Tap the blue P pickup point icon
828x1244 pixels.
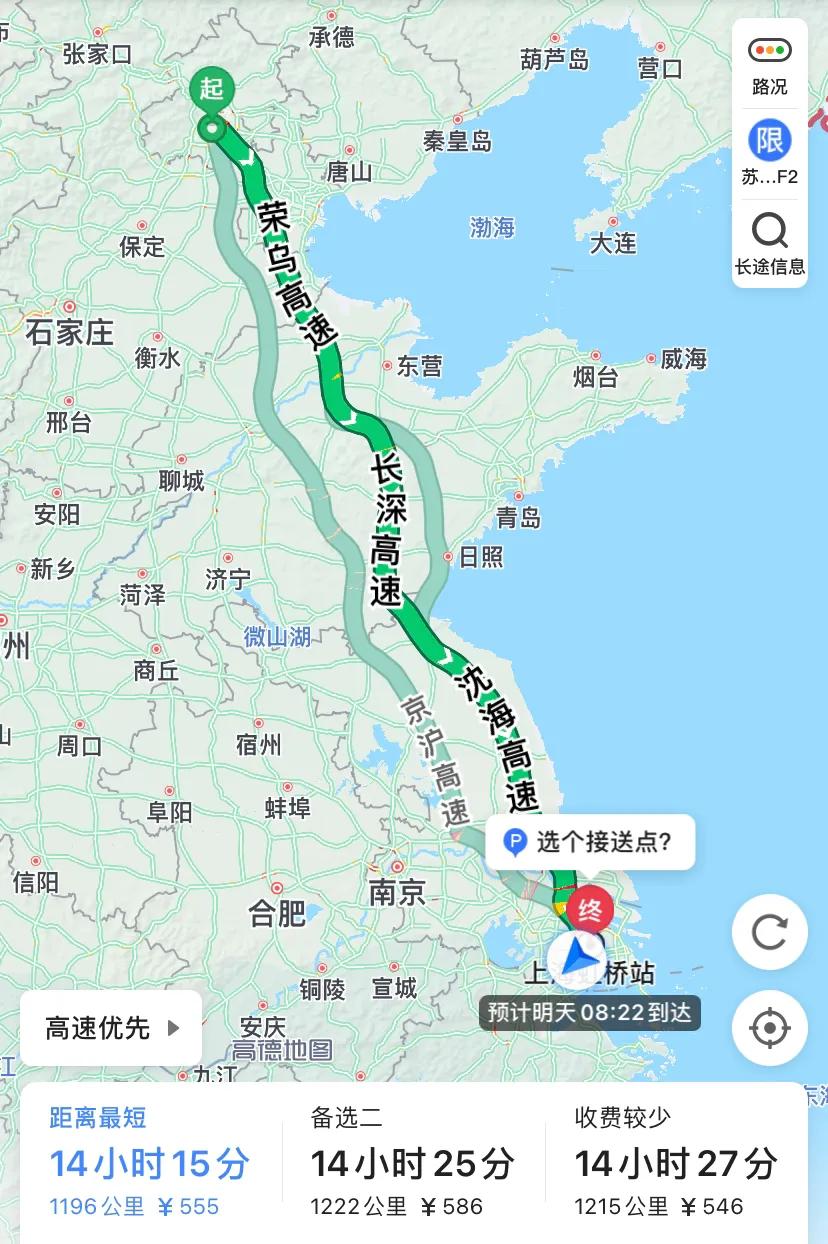pyautogui.click(x=514, y=842)
